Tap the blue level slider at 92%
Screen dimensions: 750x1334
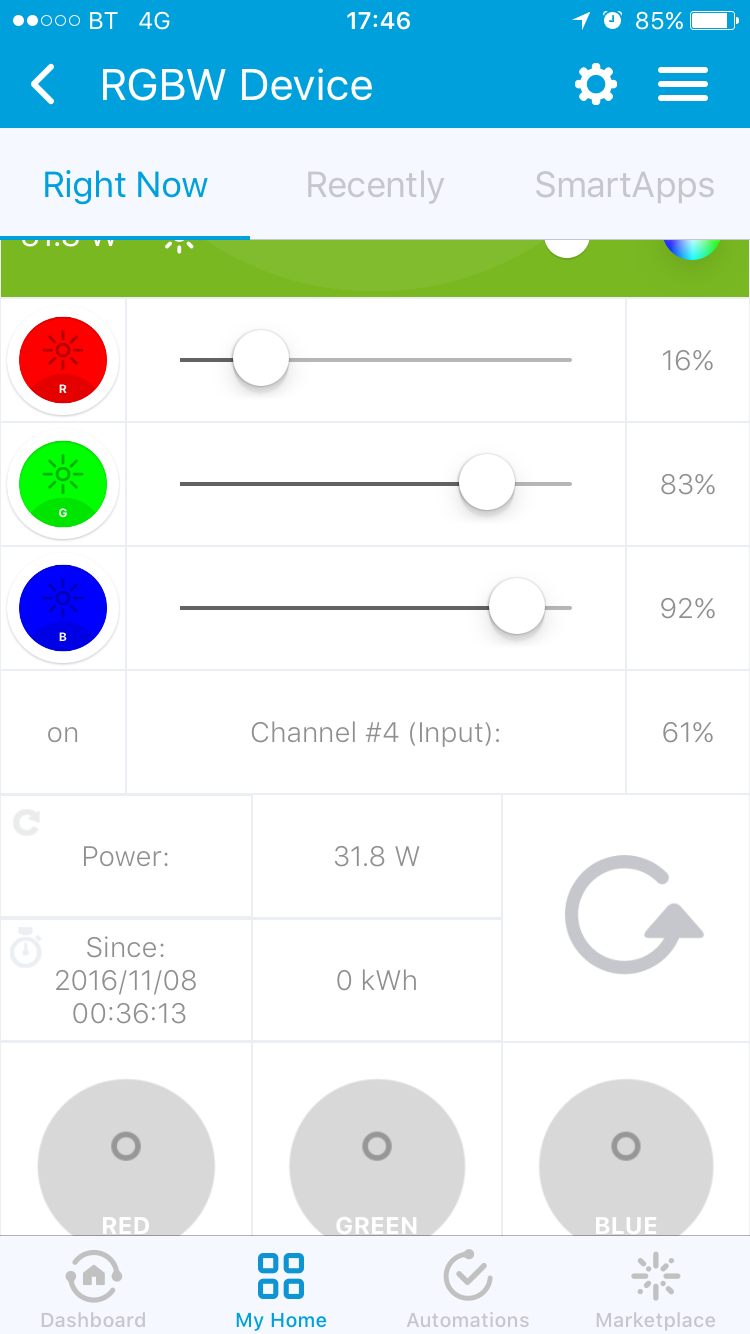(517, 608)
